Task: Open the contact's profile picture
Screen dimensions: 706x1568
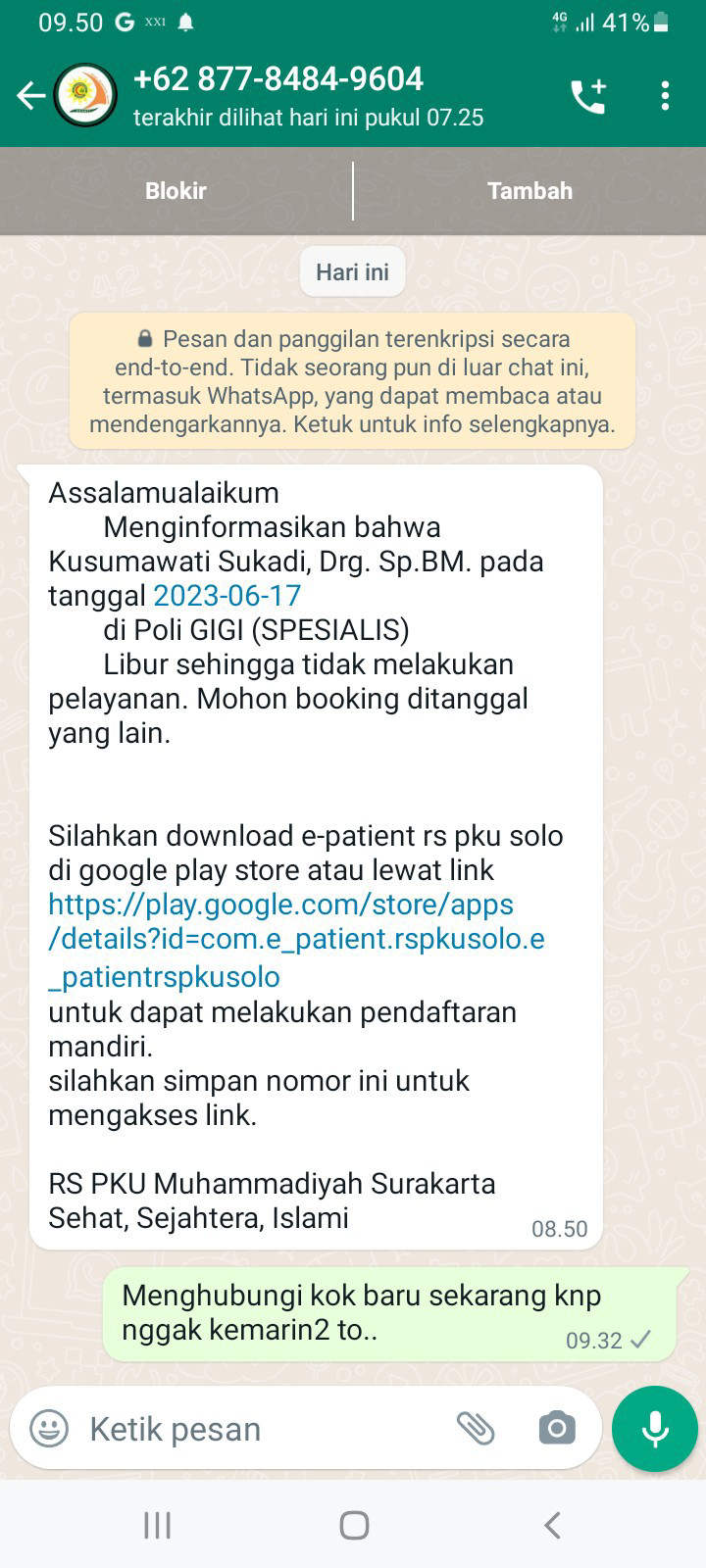Action: pyautogui.click(x=85, y=95)
